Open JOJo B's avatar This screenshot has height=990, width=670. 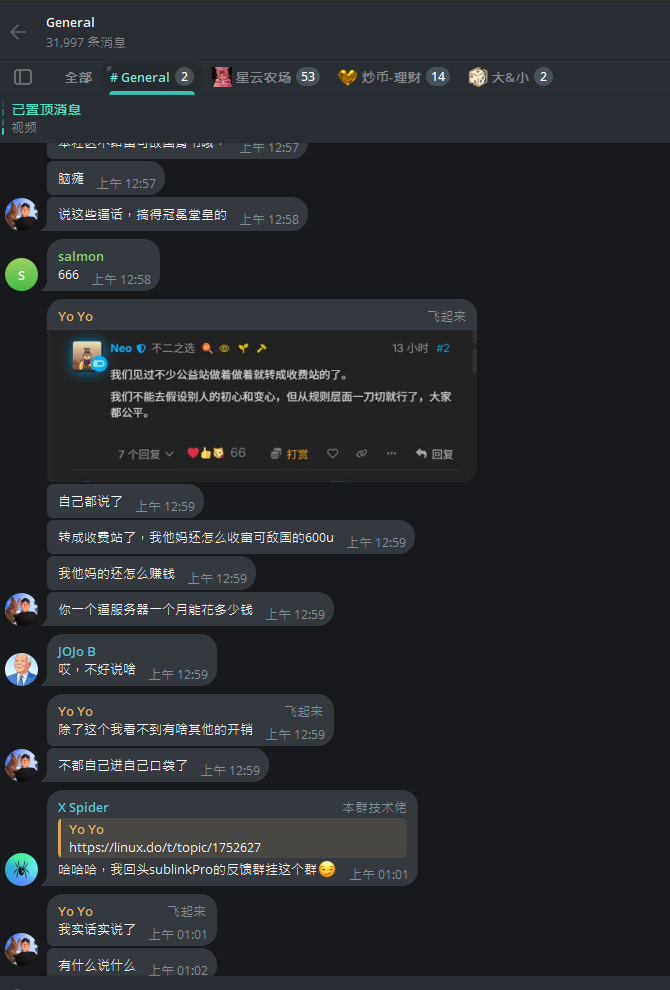tap(21, 669)
